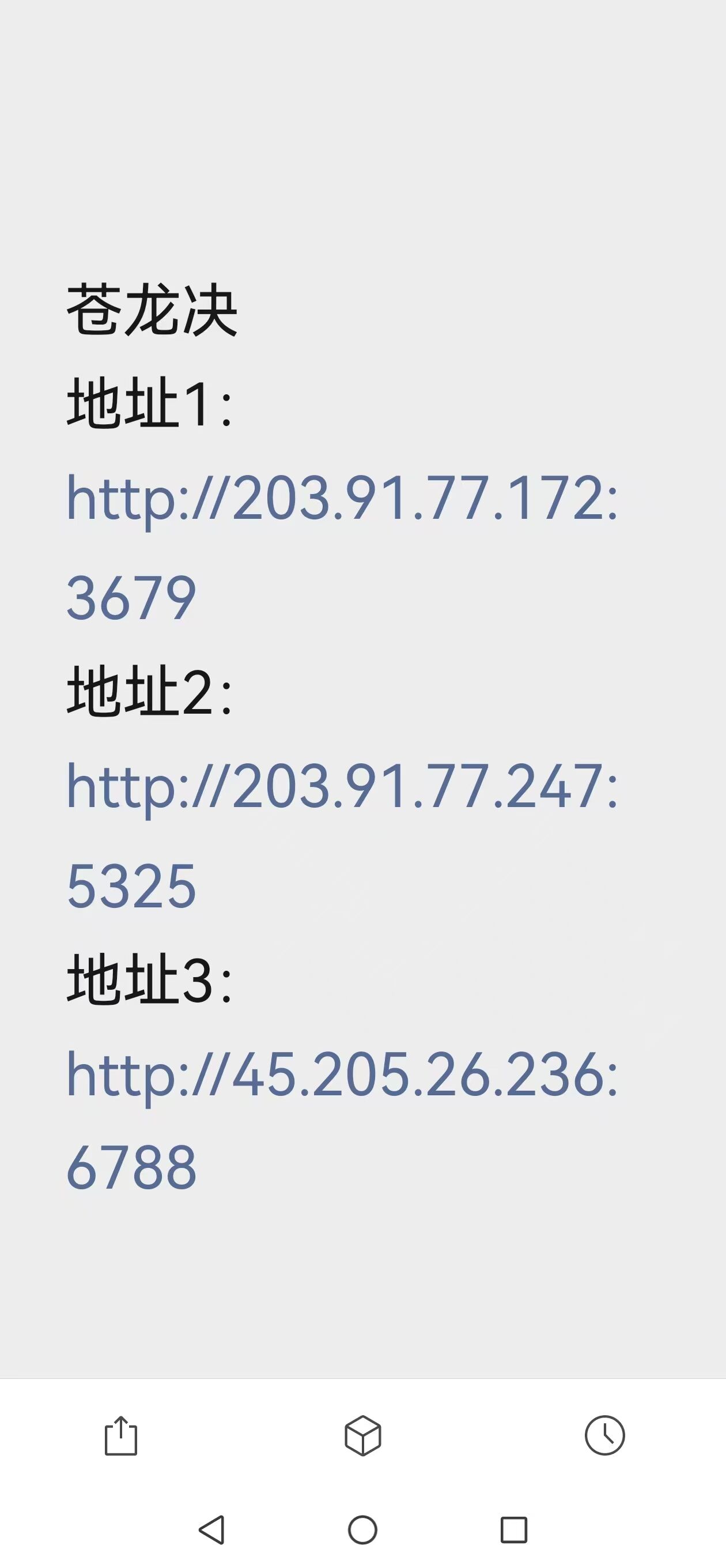Go to the home screen

coord(362,1529)
